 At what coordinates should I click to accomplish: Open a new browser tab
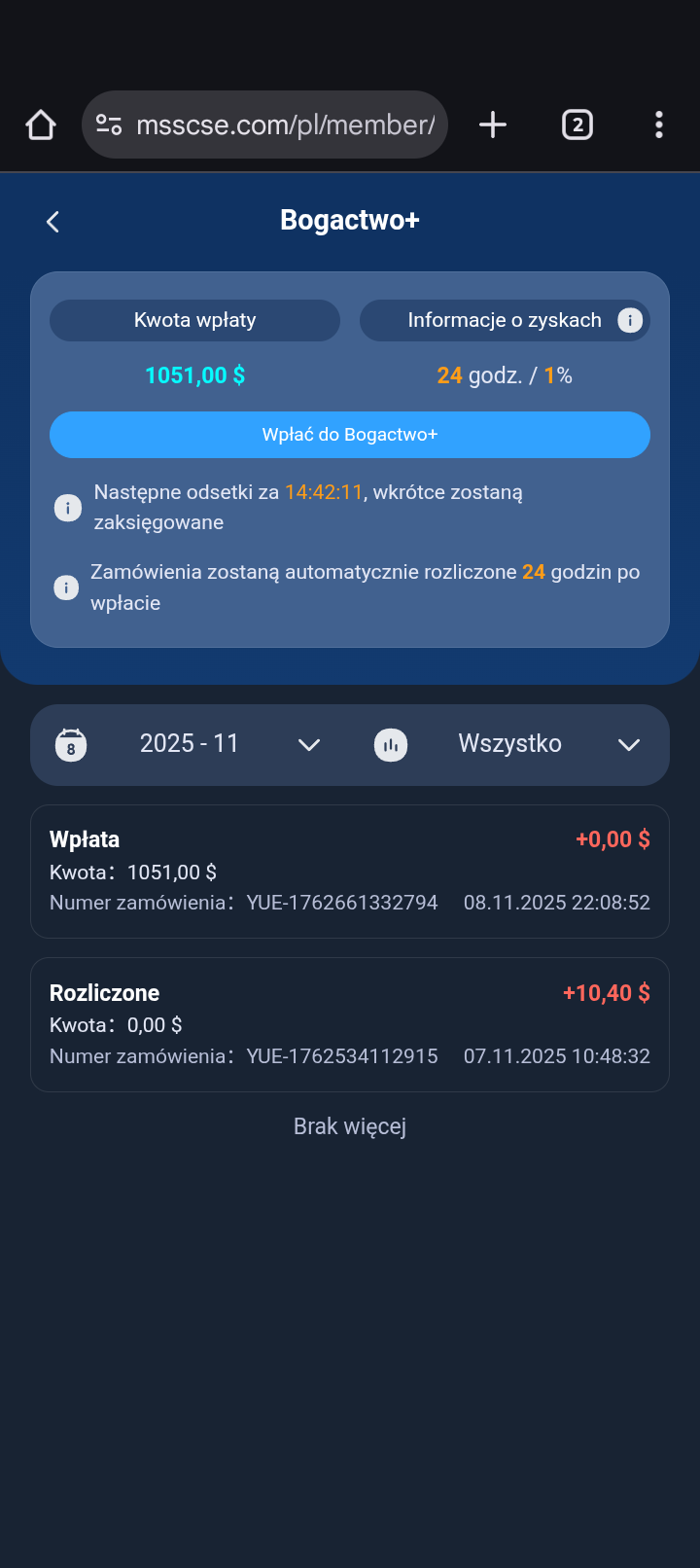[493, 125]
